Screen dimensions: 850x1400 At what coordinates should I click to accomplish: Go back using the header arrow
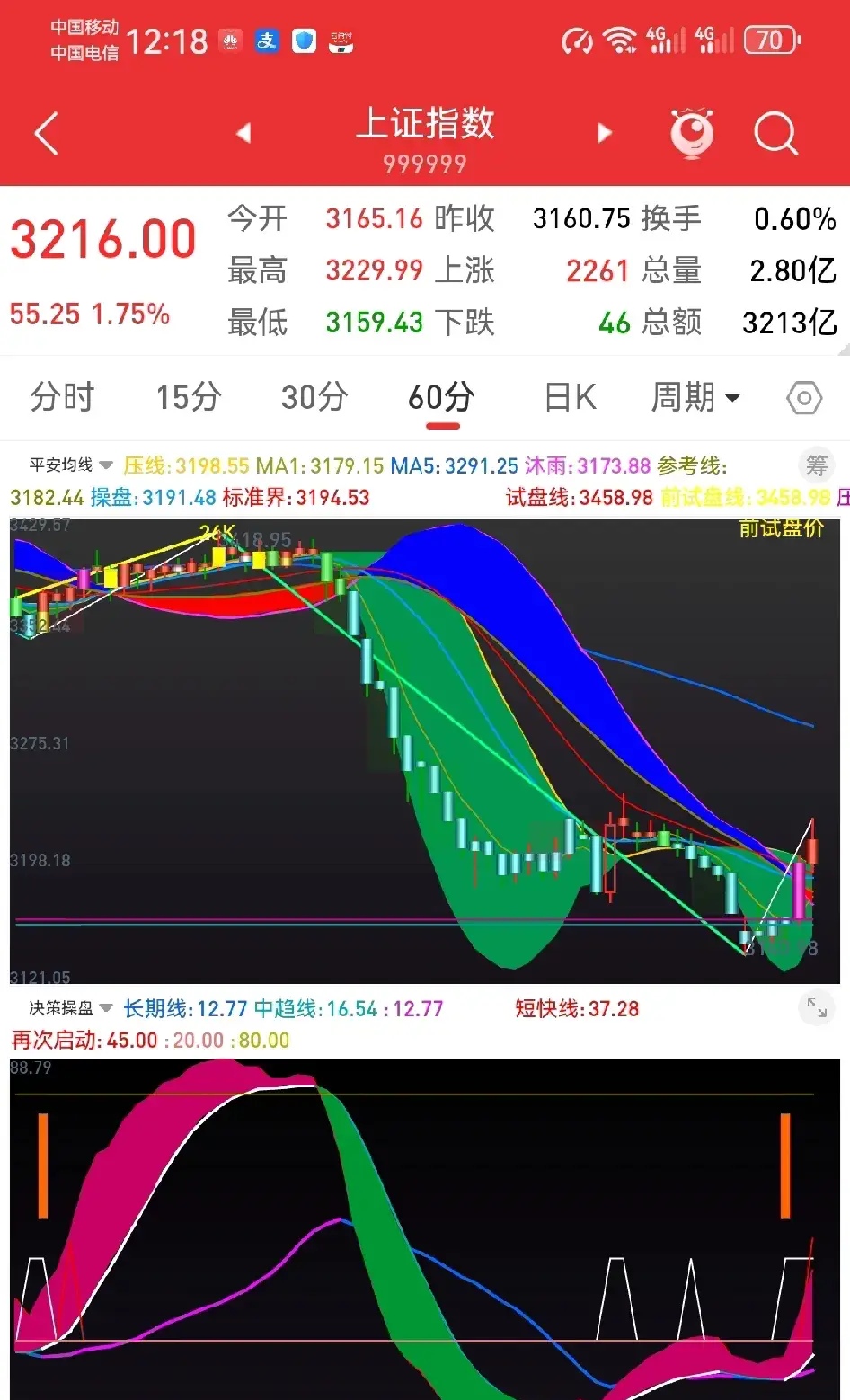[x=47, y=134]
